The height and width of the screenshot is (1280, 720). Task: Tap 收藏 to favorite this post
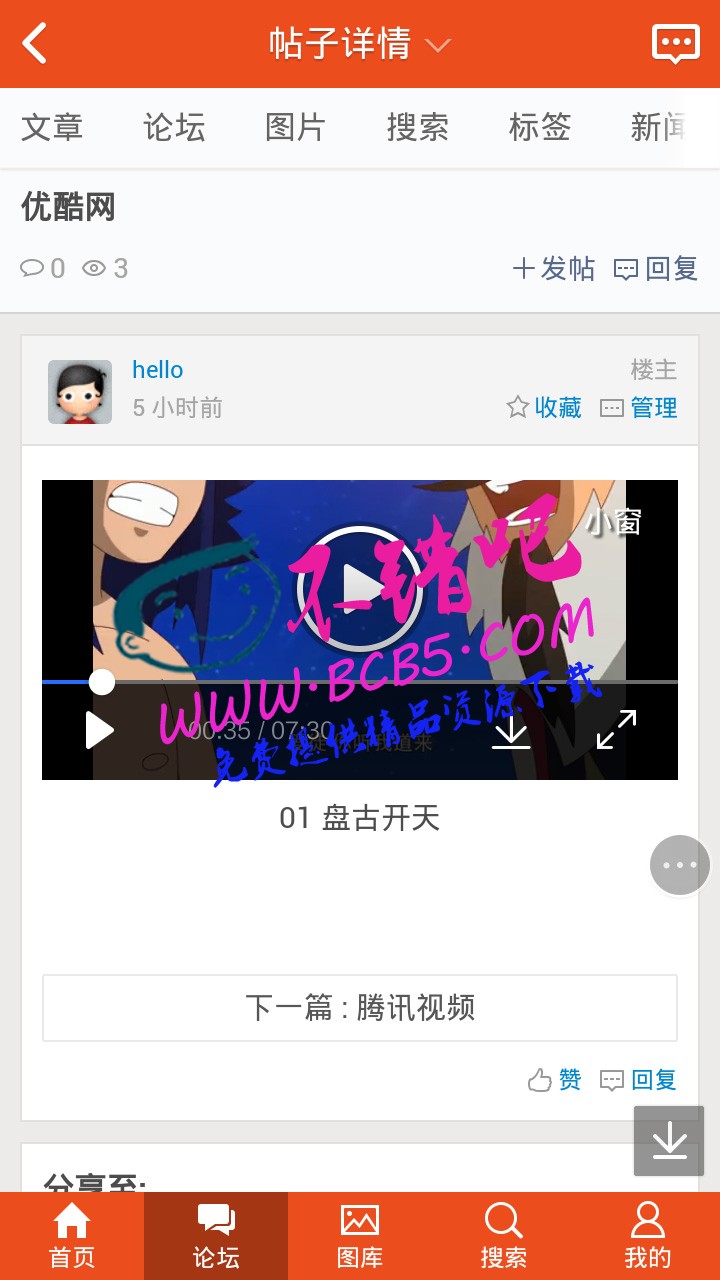[x=544, y=408]
